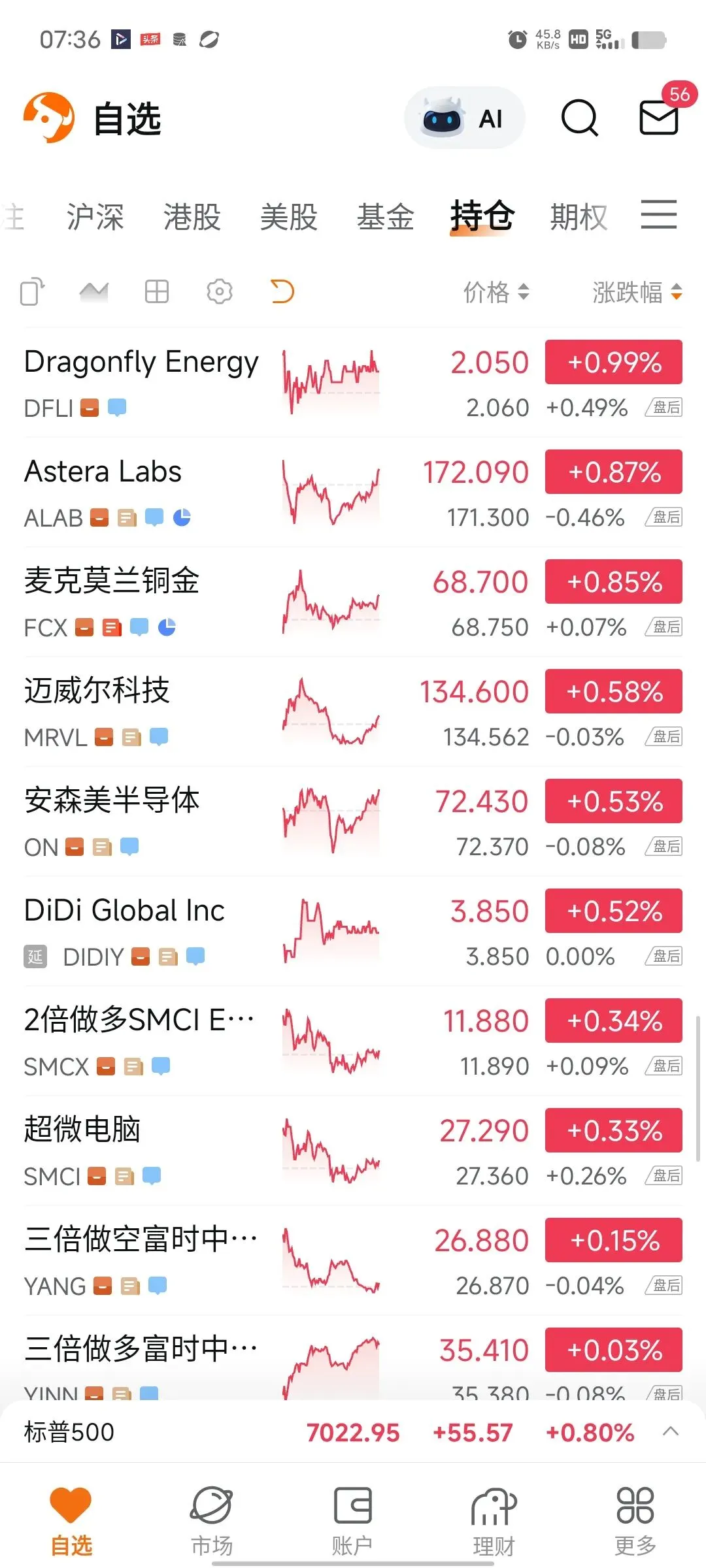The width and height of the screenshot is (706, 1568).
Task: Sort the list by 涨跌幅
Action: click(x=637, y=292)
